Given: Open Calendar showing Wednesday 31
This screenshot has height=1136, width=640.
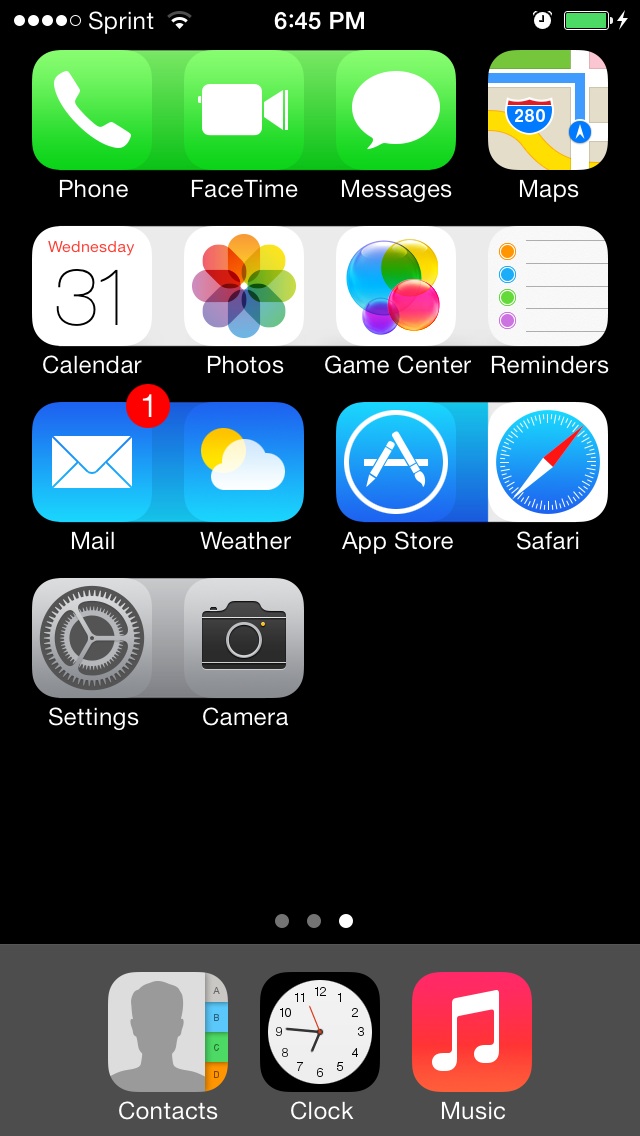Looking at the screenshot, I should pyautogui.click(x=92, y=286).
